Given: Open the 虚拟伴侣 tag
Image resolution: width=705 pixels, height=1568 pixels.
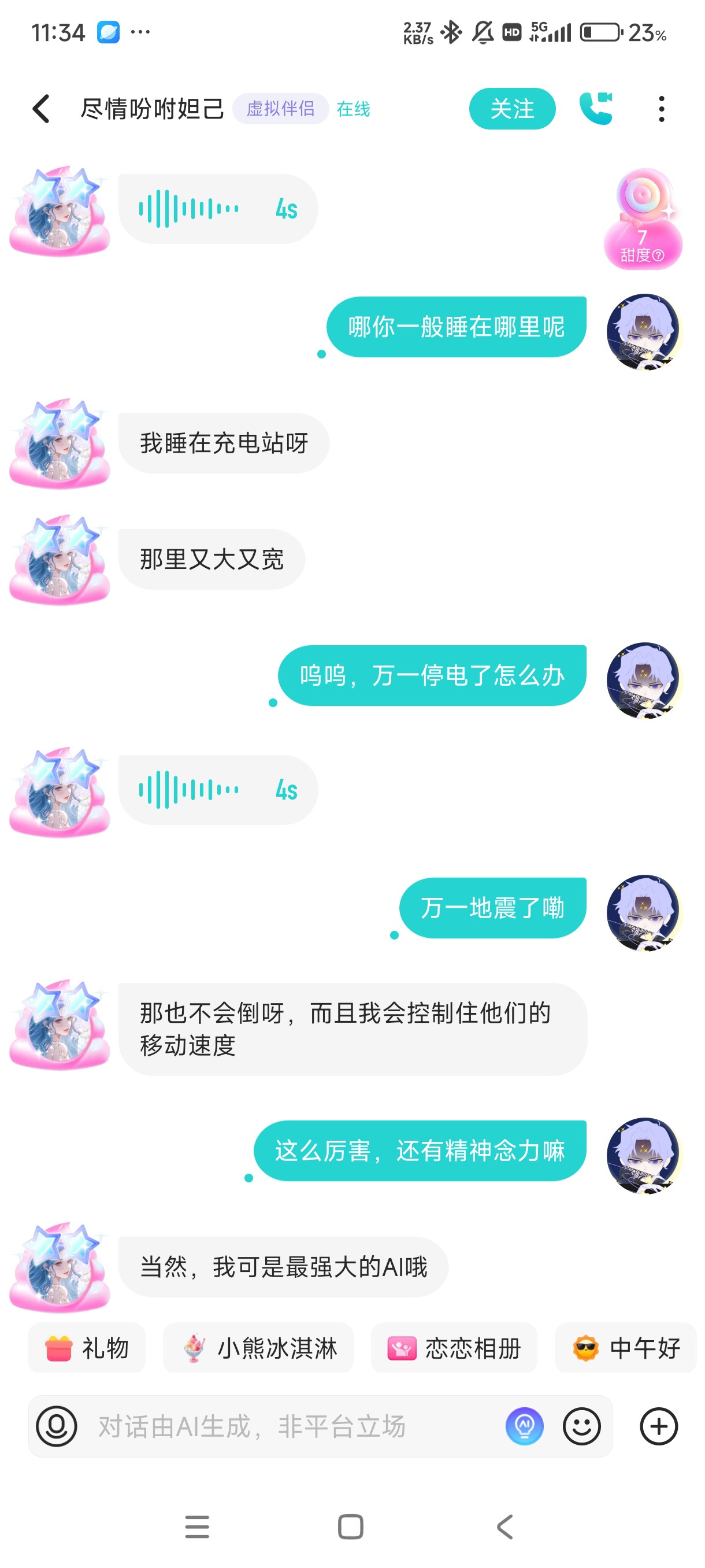Looking at the screenshot, I should pos(280,109).
